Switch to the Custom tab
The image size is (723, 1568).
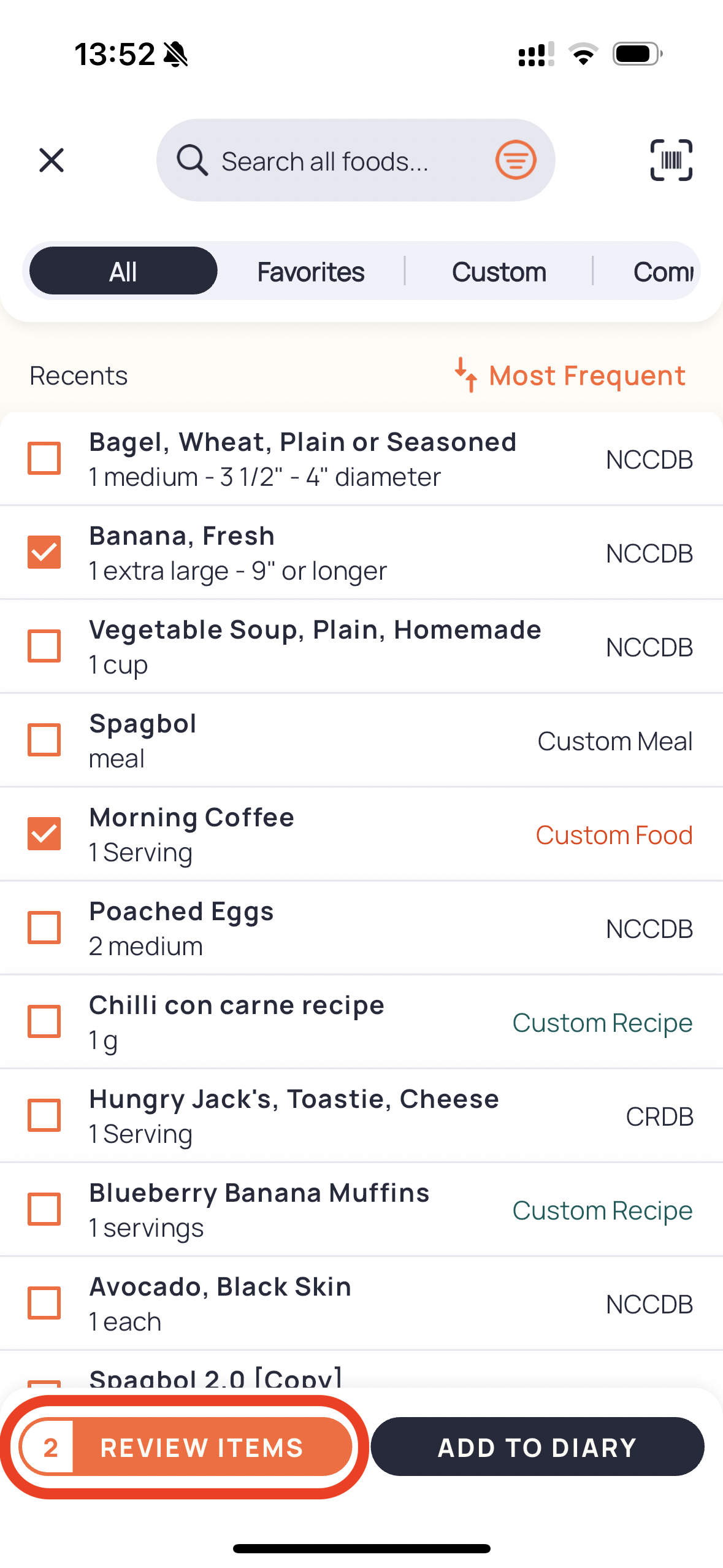(x=499, y=271)
